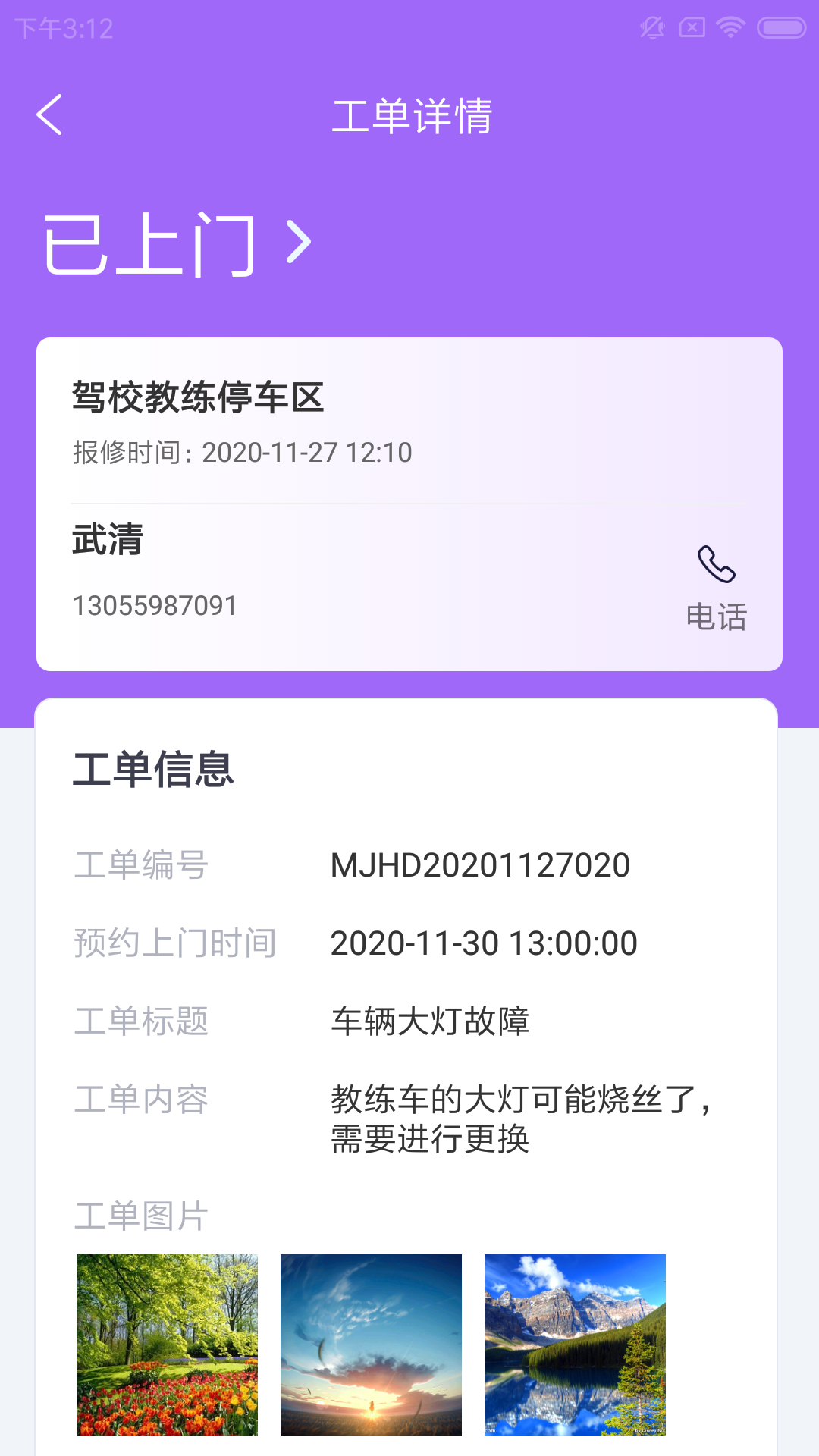Select work order title 车辆大灯故障
The width and height of the screenshot is (819, 1456).
coord(429,1022)
